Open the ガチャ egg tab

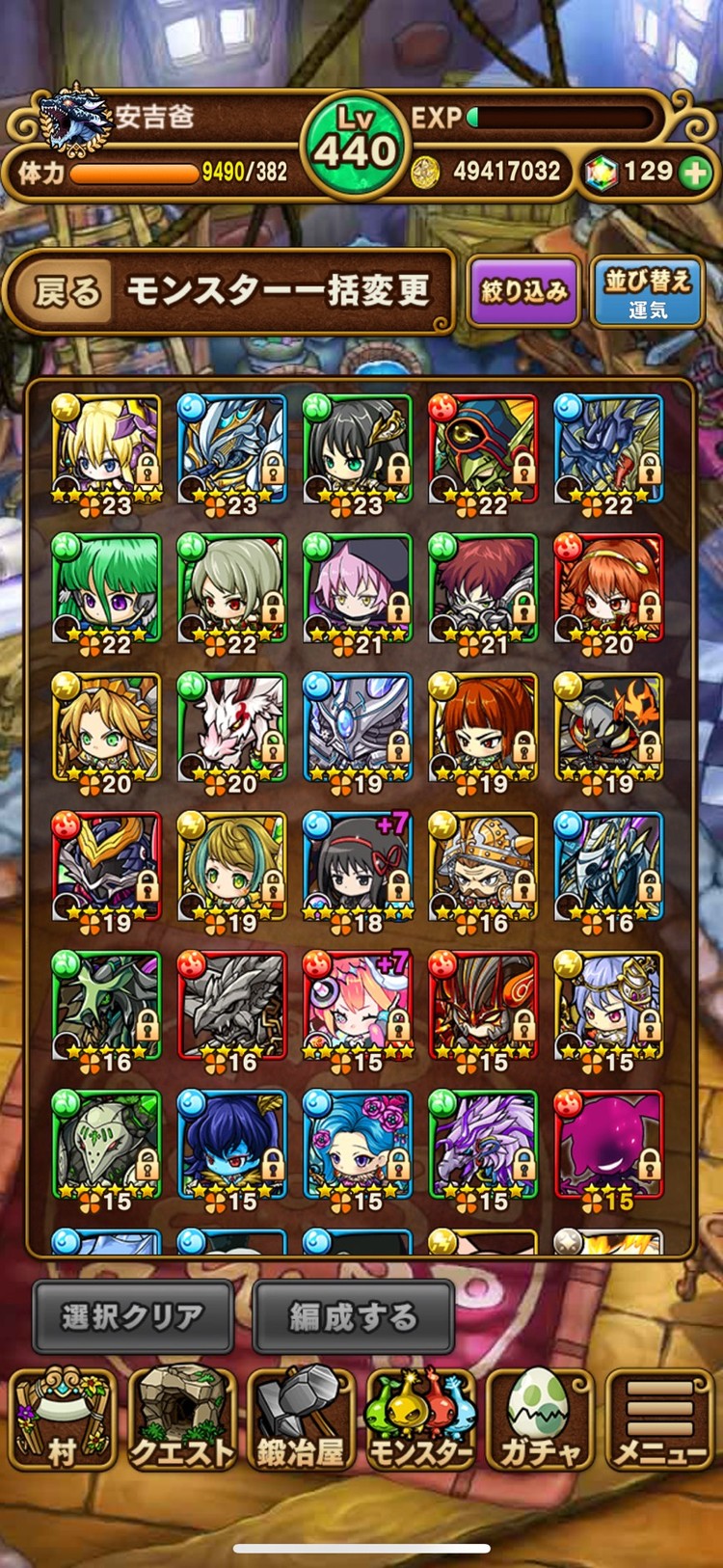click(x=540, y=1421)
